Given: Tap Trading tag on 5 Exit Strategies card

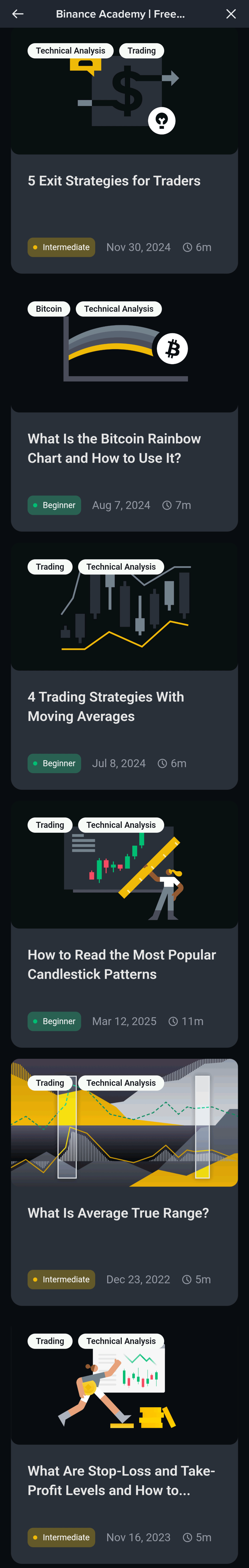Looking at the screenshot, I should click(142, 51).
